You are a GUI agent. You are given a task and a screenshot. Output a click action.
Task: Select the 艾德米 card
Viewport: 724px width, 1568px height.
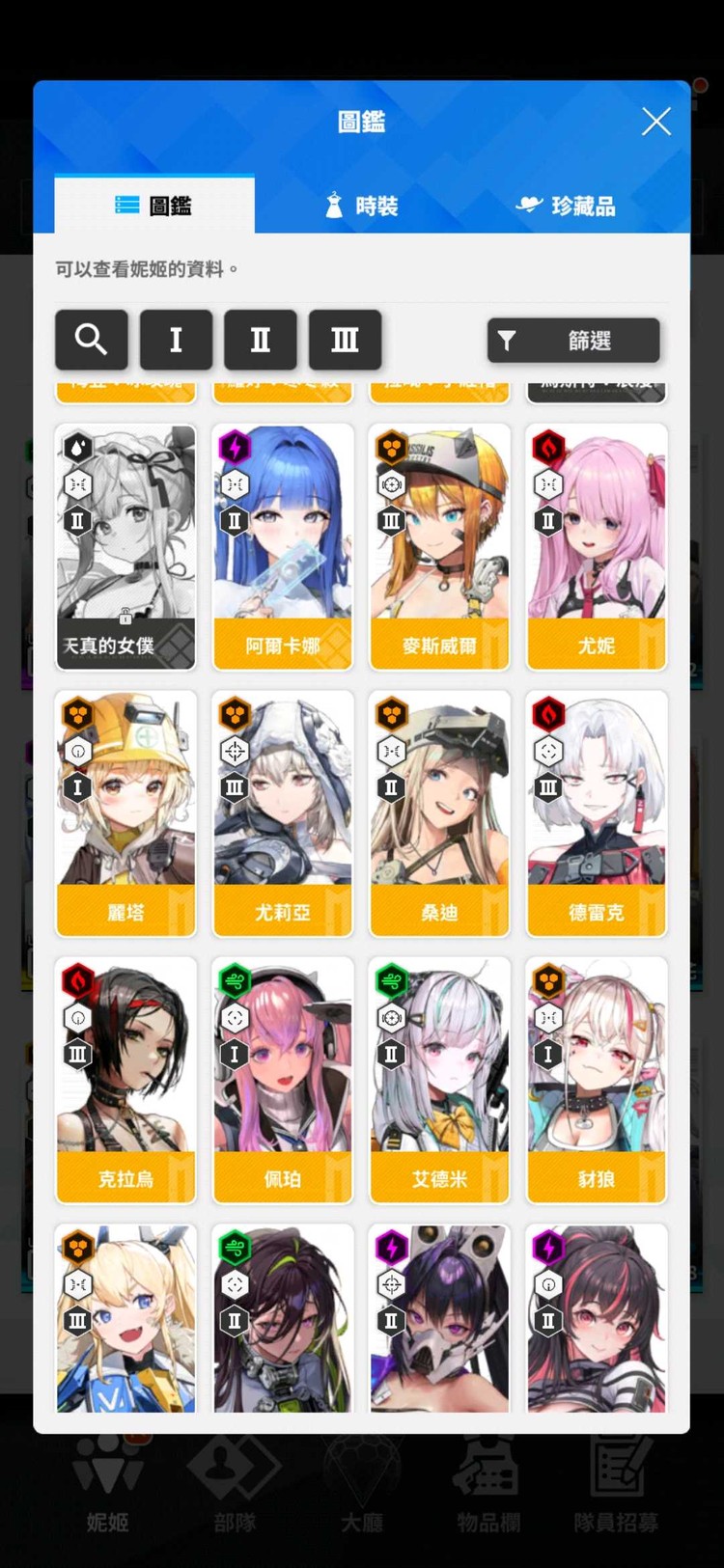[x=439, y=1080]
